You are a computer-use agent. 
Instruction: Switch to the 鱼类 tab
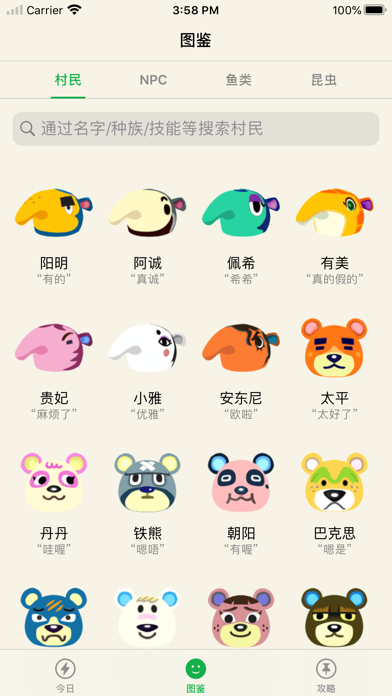click(x=238, y=80)
